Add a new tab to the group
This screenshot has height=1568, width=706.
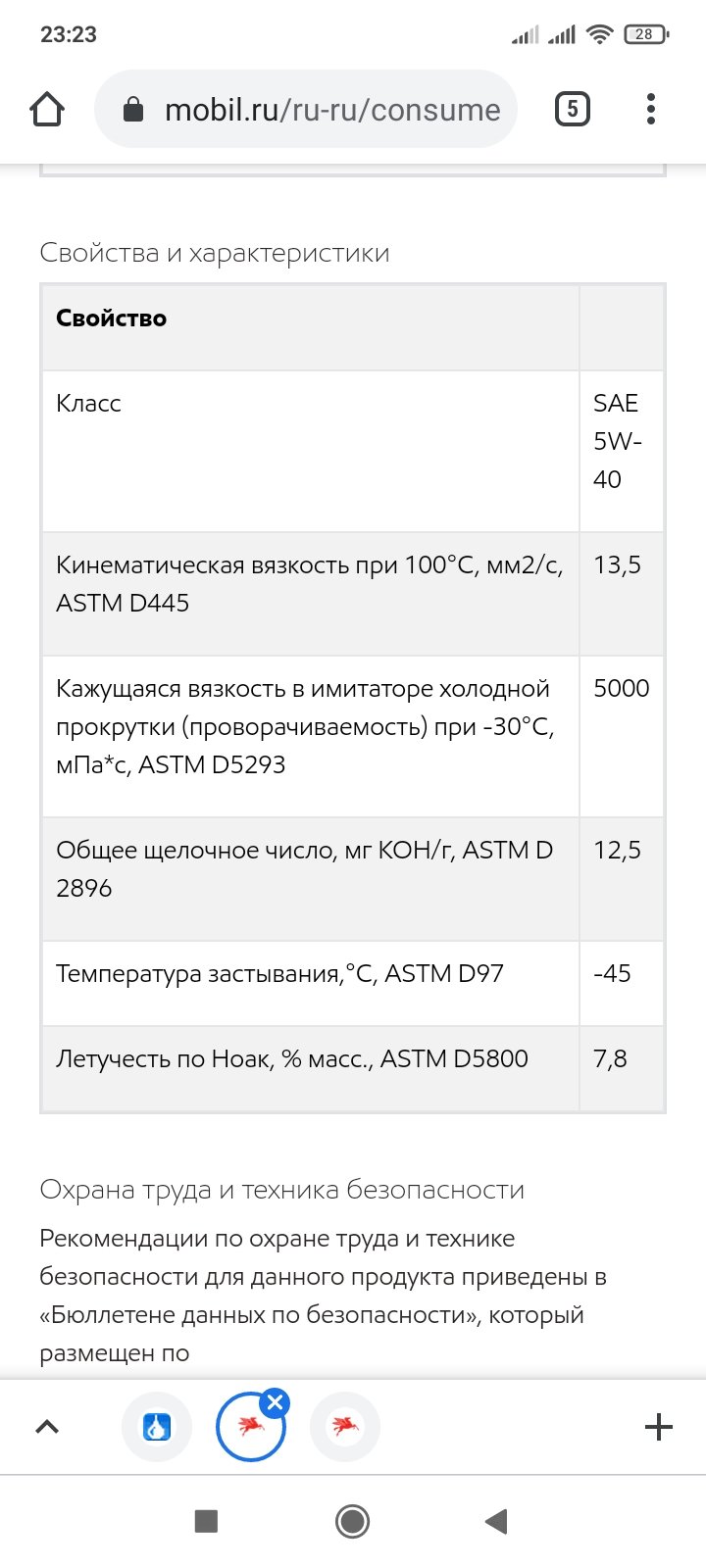659,1427
